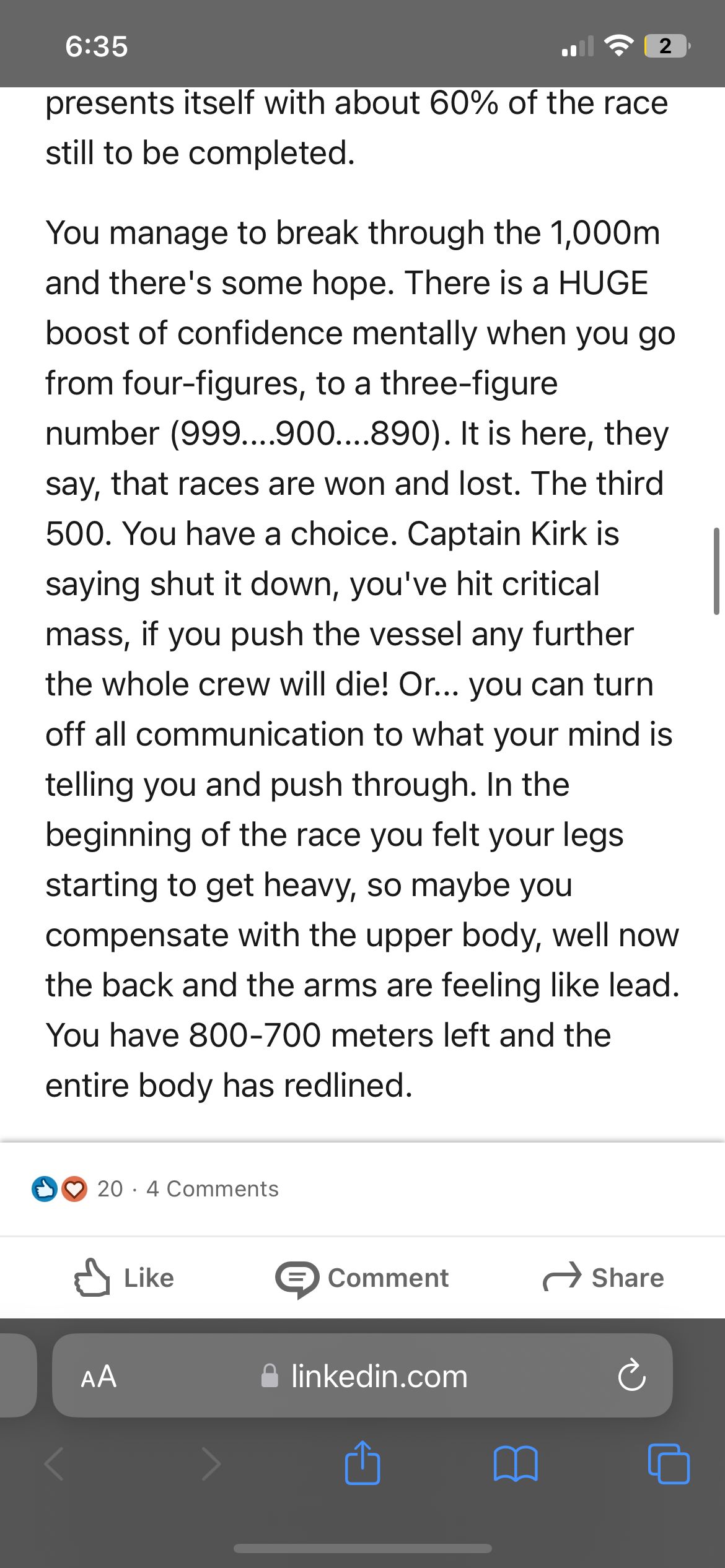
Task: Open the AA reader and text size menu
Action: [99, 1376]
